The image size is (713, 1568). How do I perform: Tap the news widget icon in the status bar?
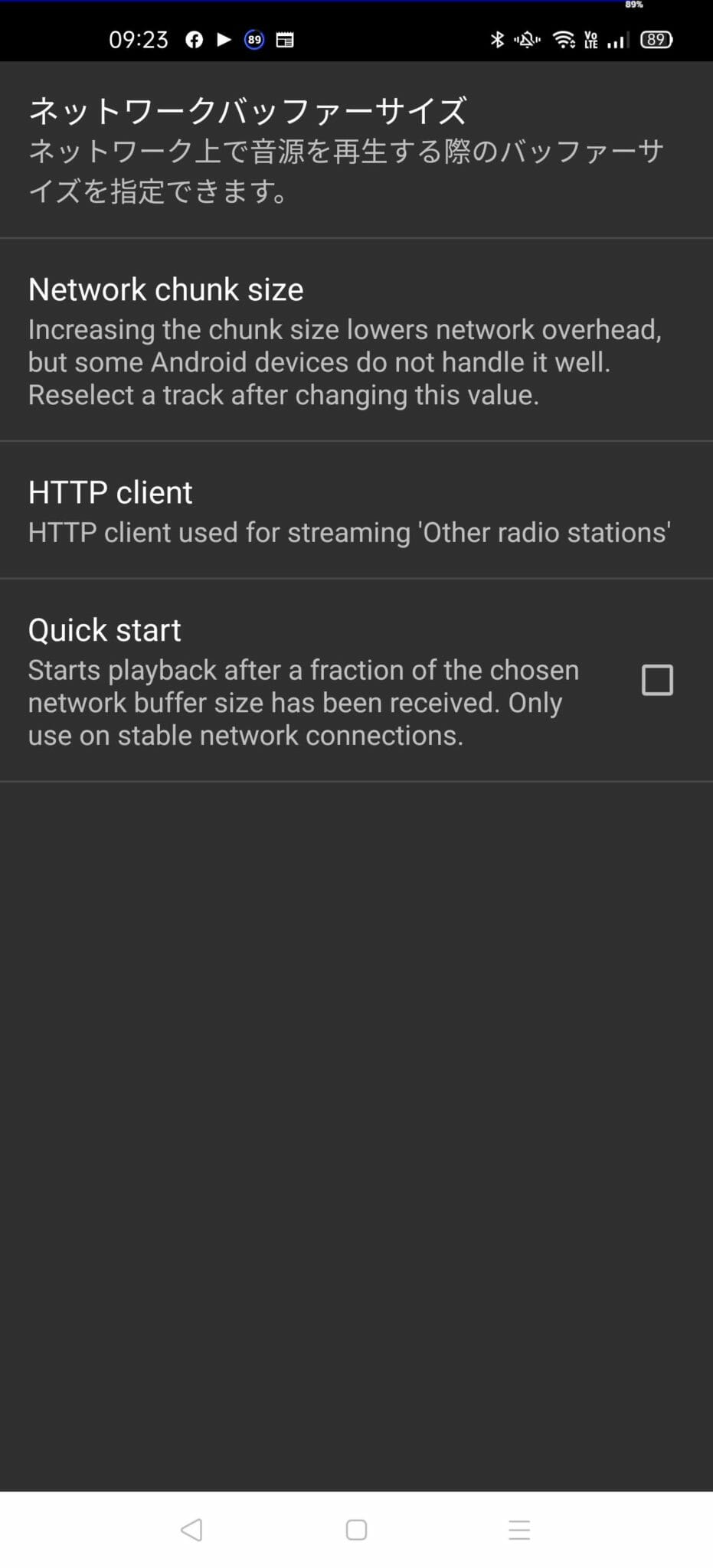[286, 40]
